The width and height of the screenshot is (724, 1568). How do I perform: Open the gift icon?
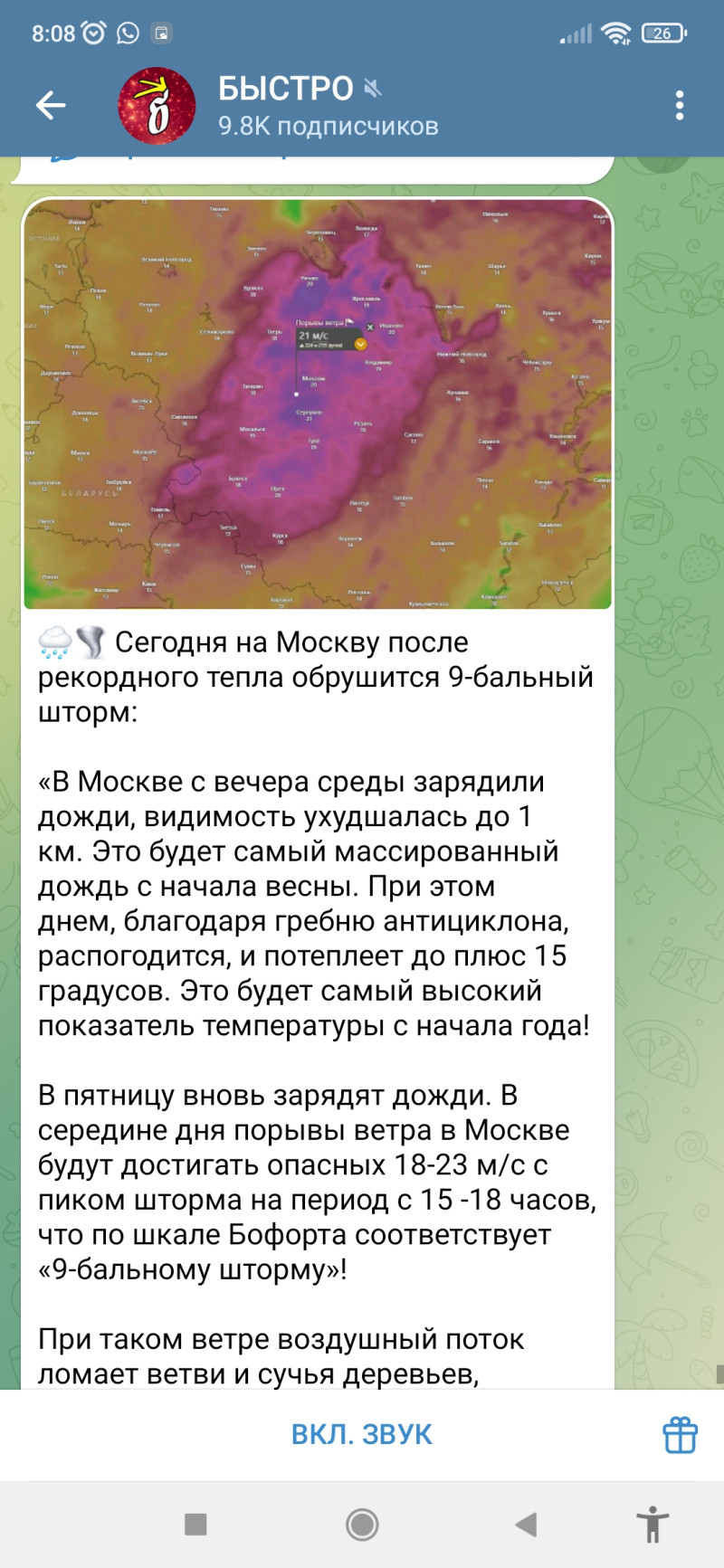click(680, 1434)
